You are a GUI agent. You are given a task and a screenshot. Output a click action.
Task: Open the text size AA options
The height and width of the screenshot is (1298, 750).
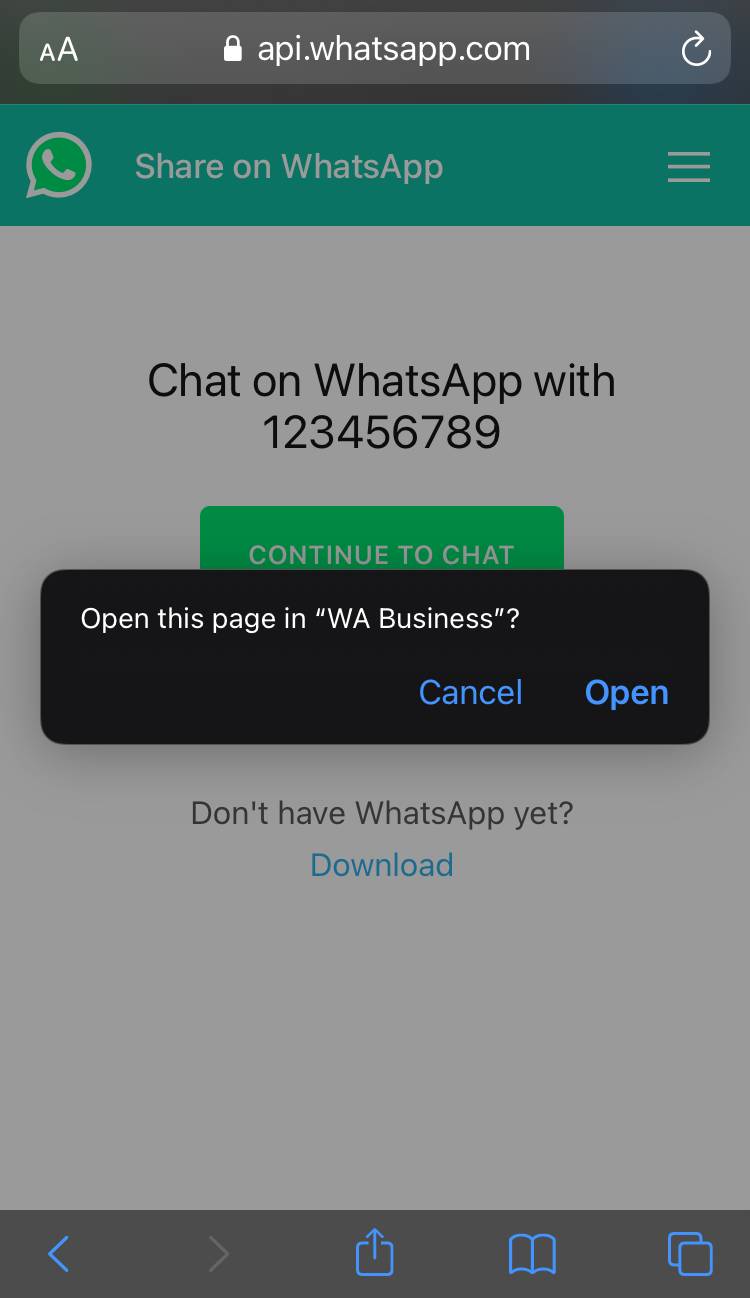coord(59,50)
